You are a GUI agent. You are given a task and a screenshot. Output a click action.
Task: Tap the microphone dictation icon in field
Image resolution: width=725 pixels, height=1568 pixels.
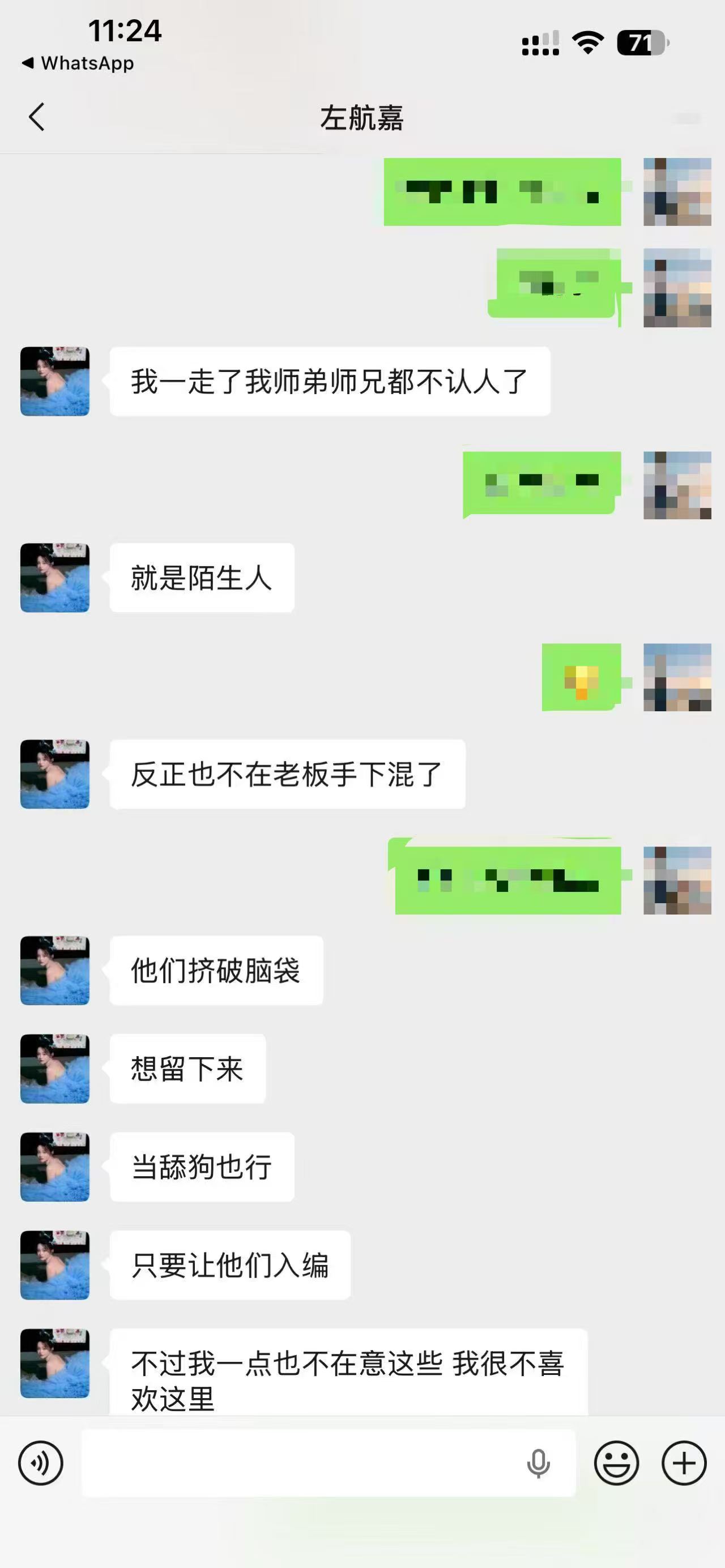pos(538,1463)
